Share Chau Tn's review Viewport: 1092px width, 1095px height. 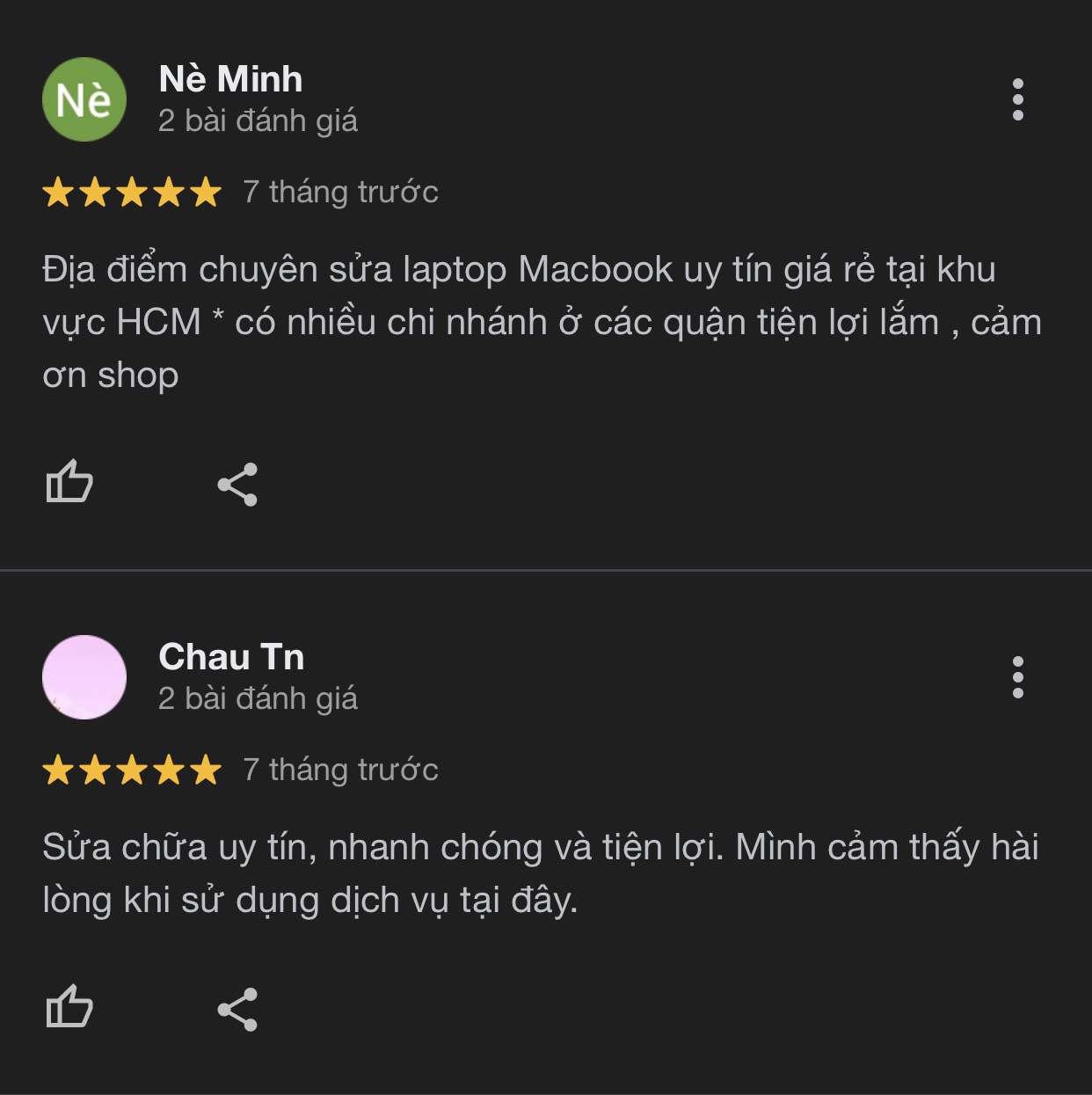237,1009
